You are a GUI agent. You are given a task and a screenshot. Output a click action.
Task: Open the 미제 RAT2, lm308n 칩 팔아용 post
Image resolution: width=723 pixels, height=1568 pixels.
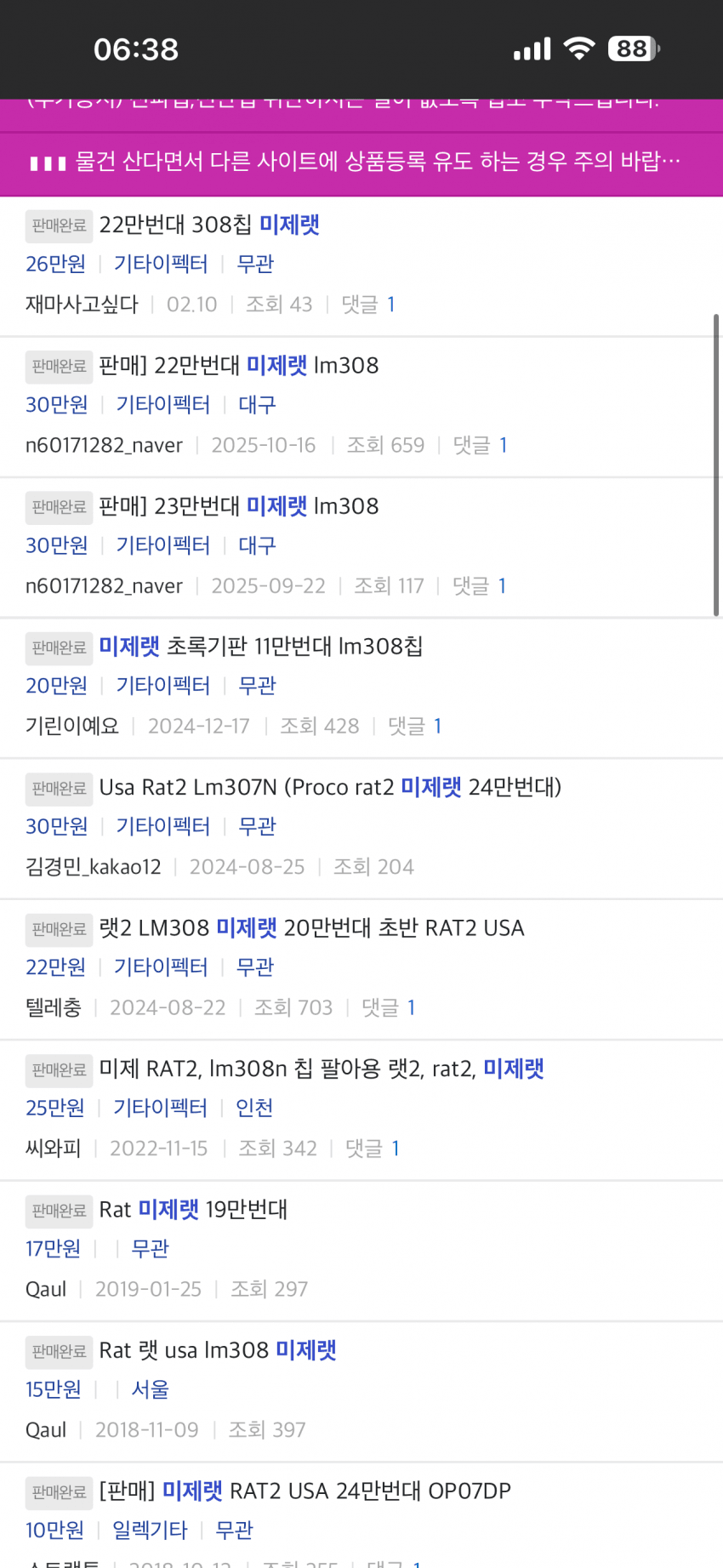[x=322, y=1069]
